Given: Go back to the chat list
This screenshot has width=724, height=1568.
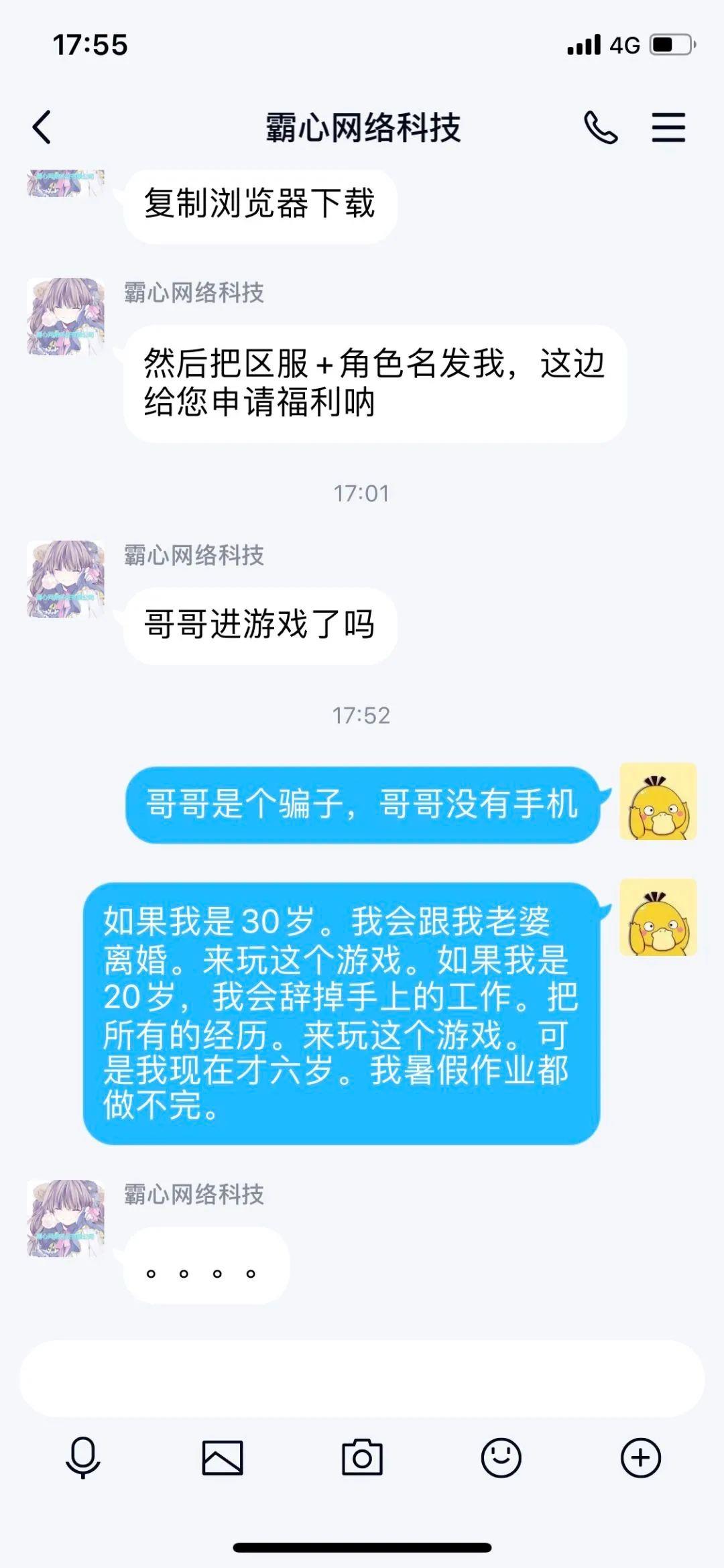Looking at the screenshot, I should click(42, 127).
